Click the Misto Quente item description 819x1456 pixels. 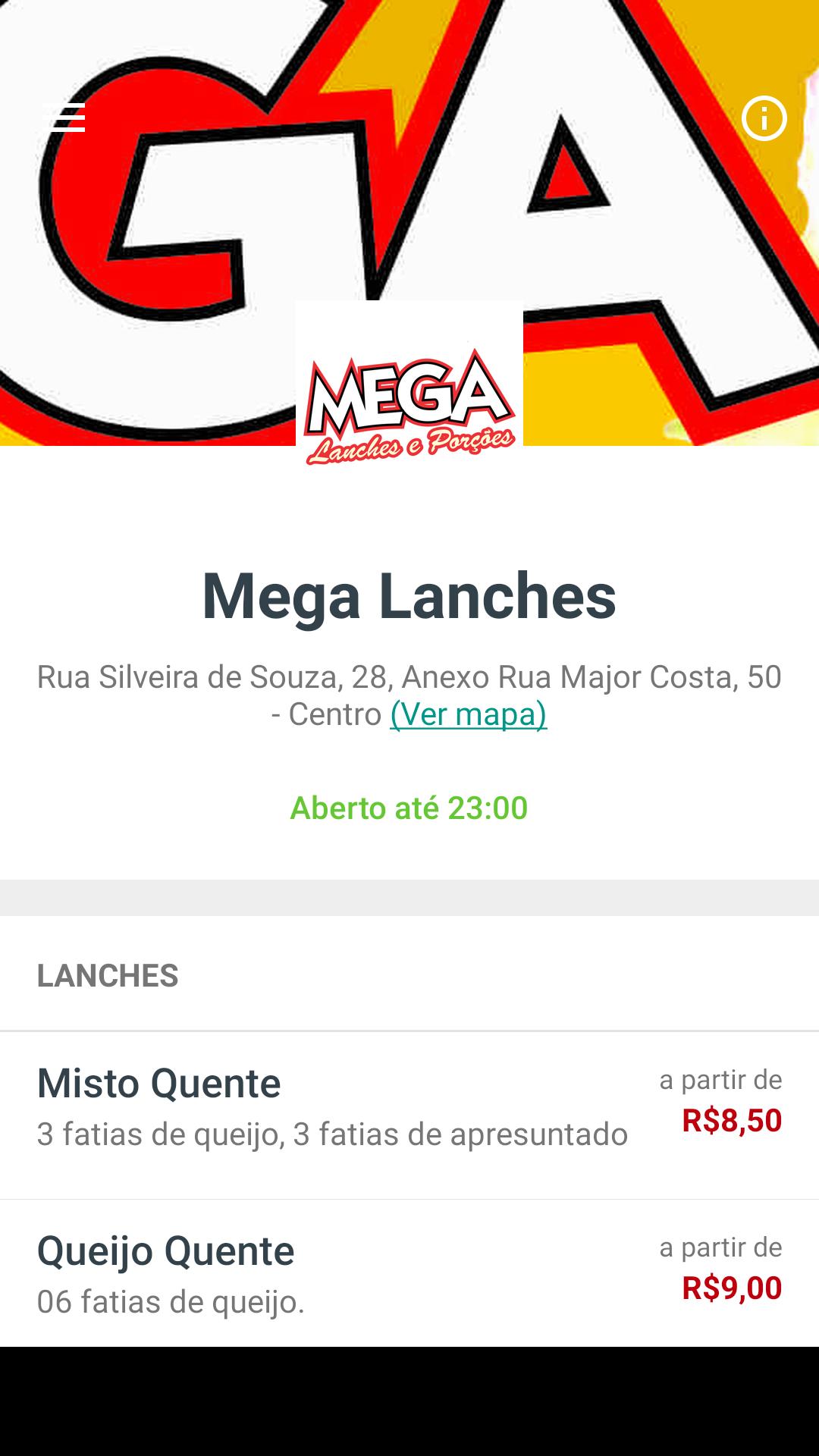(331, 1135)
